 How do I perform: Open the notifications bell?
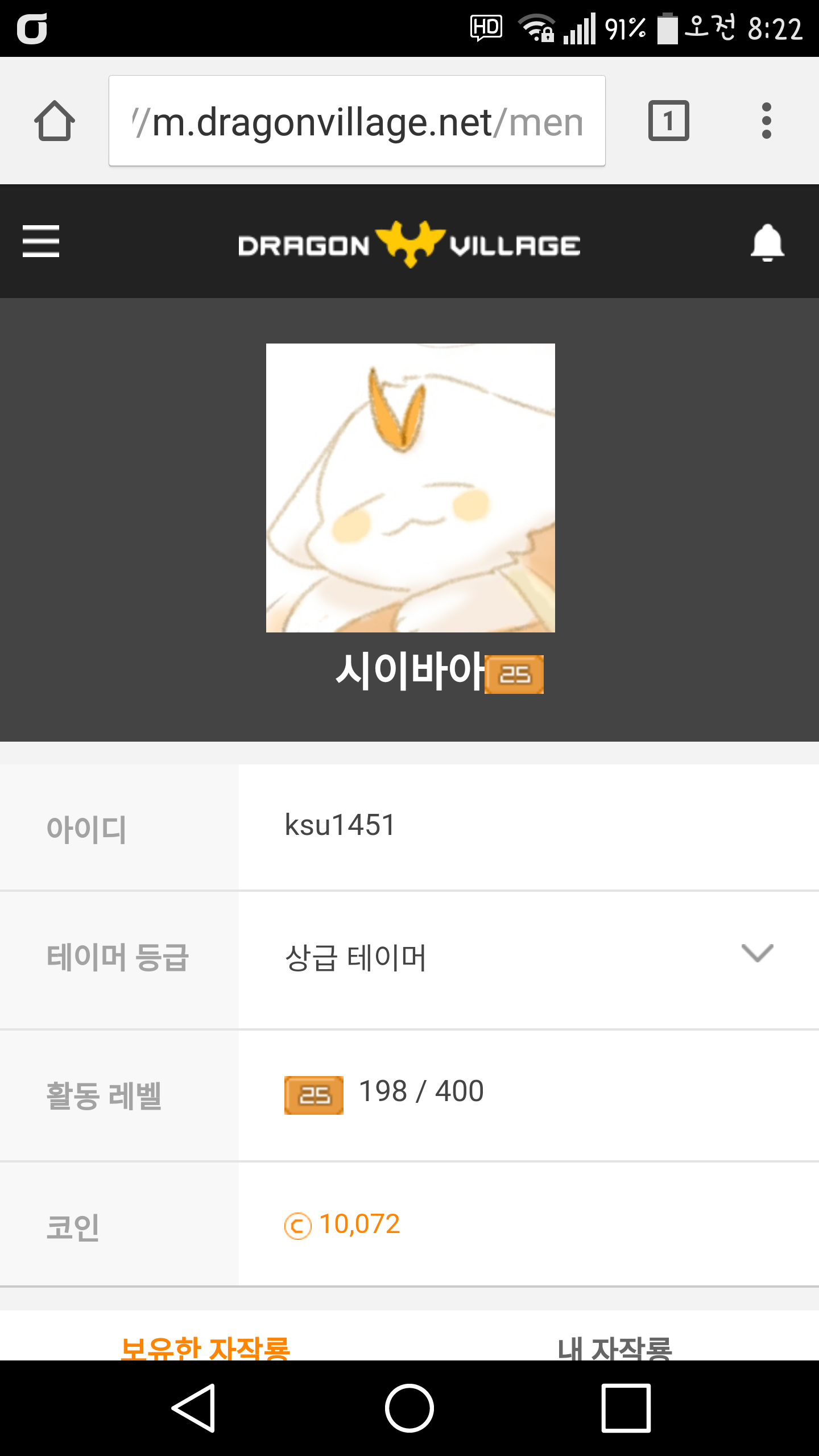tap(767, 242)
